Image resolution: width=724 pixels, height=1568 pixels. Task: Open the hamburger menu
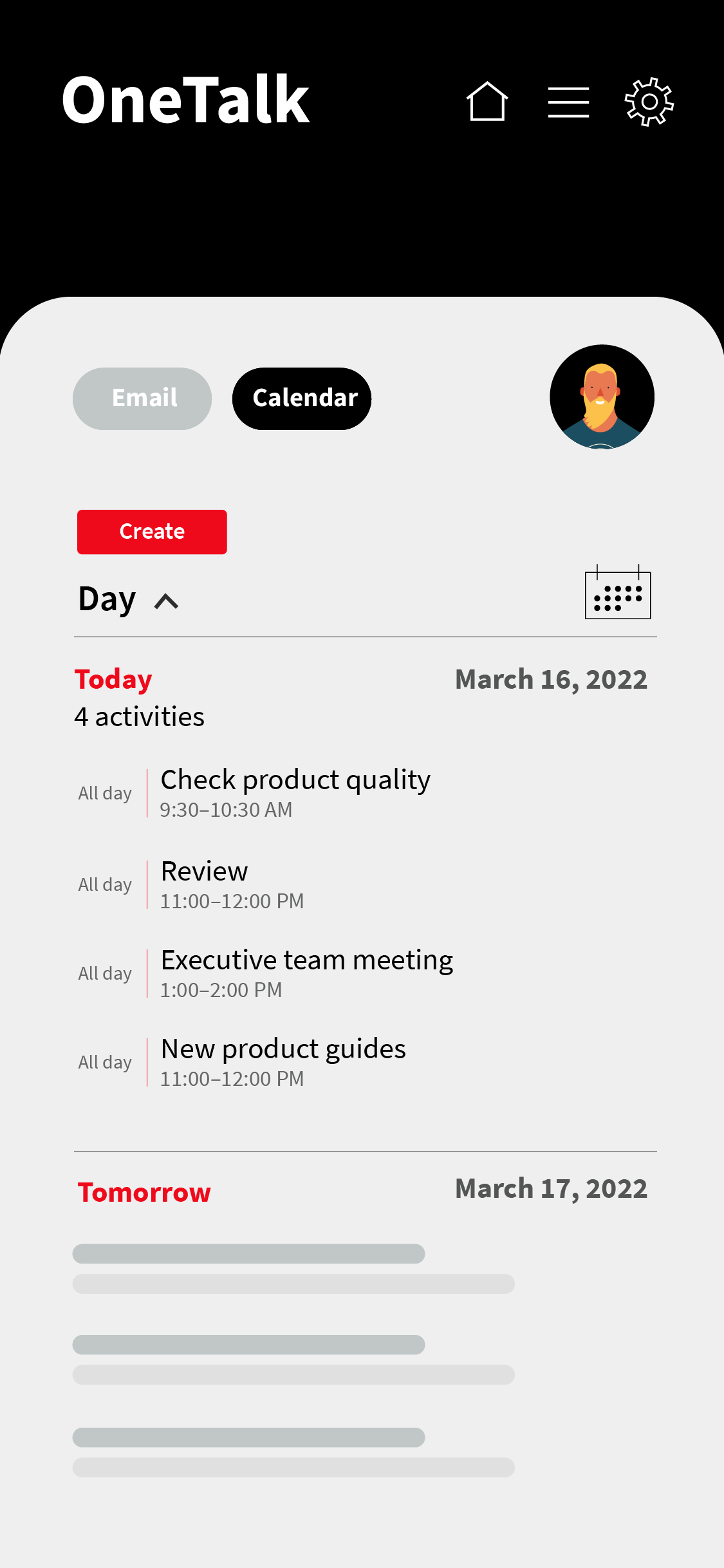point(568,102)
